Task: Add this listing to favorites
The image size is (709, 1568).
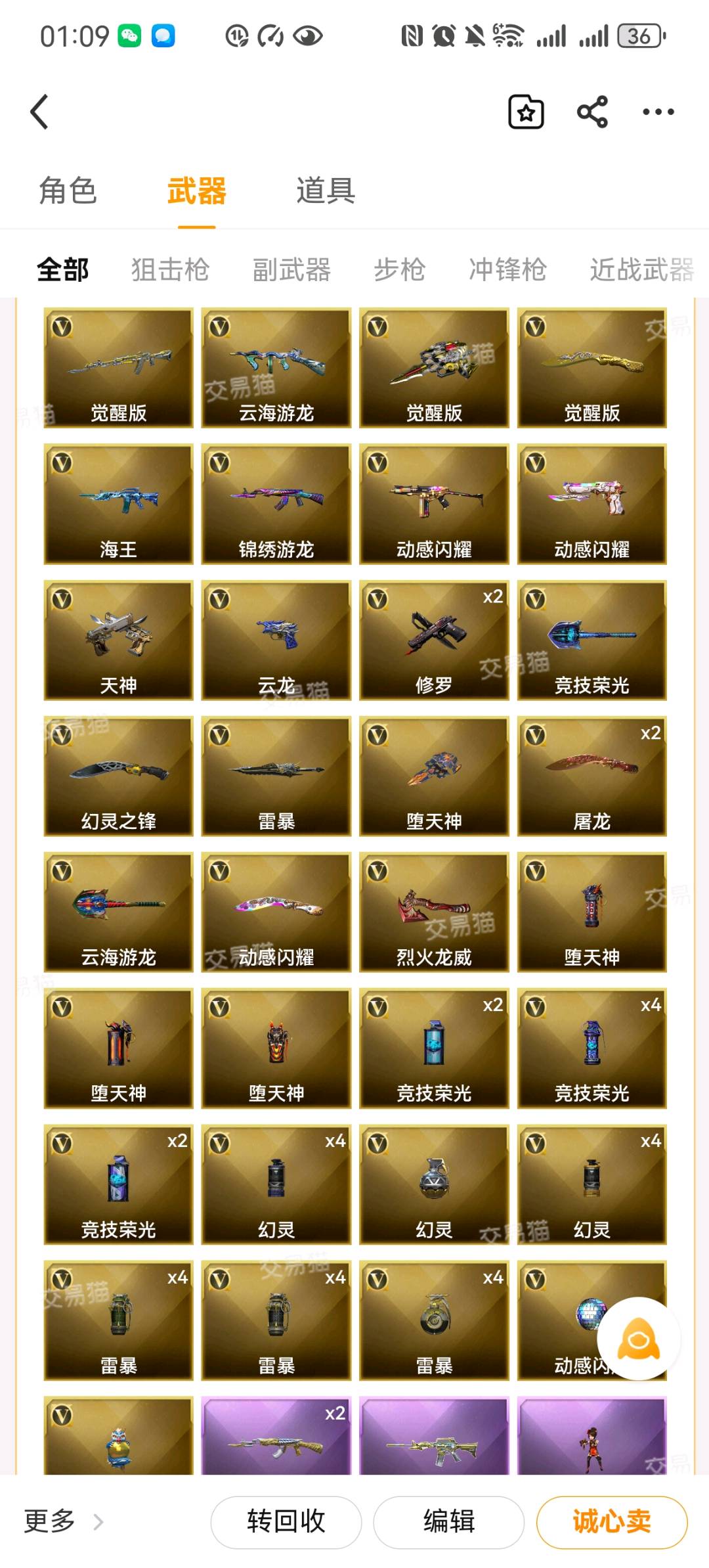Action: tap(526, 112)
